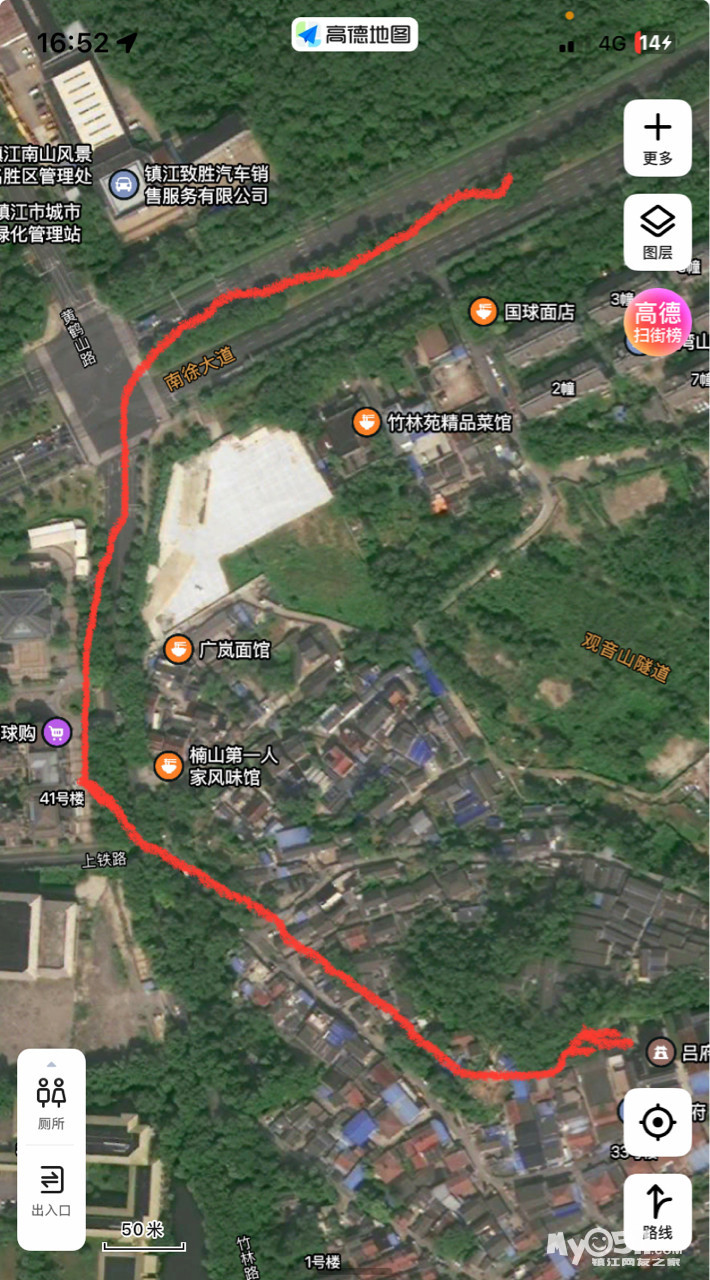Open the 路线 route planner
The image size is (710, 1280).
657,1210
